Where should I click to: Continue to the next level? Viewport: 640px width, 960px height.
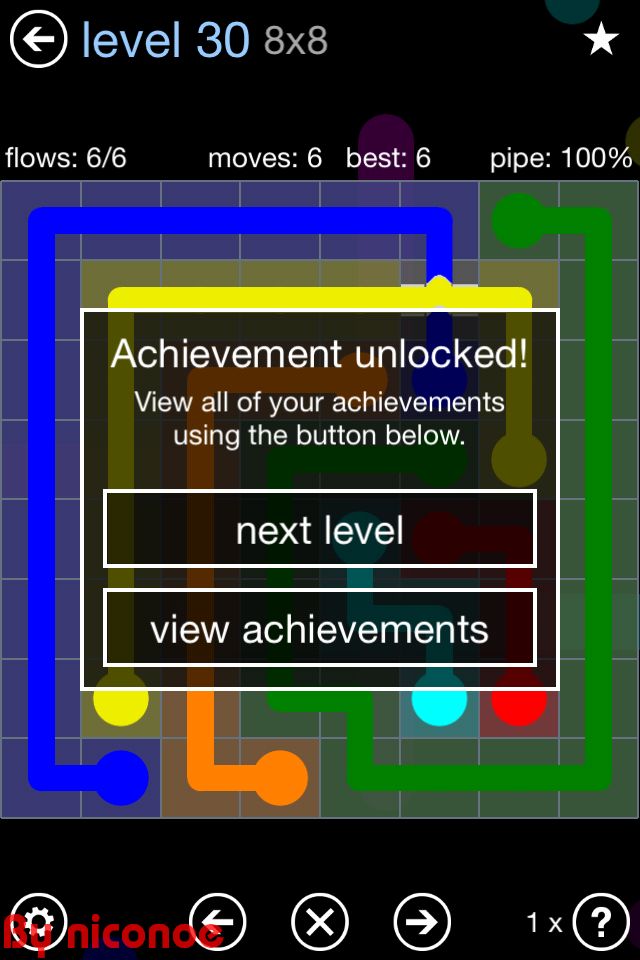pyautogui.click(x=320, y=529)
